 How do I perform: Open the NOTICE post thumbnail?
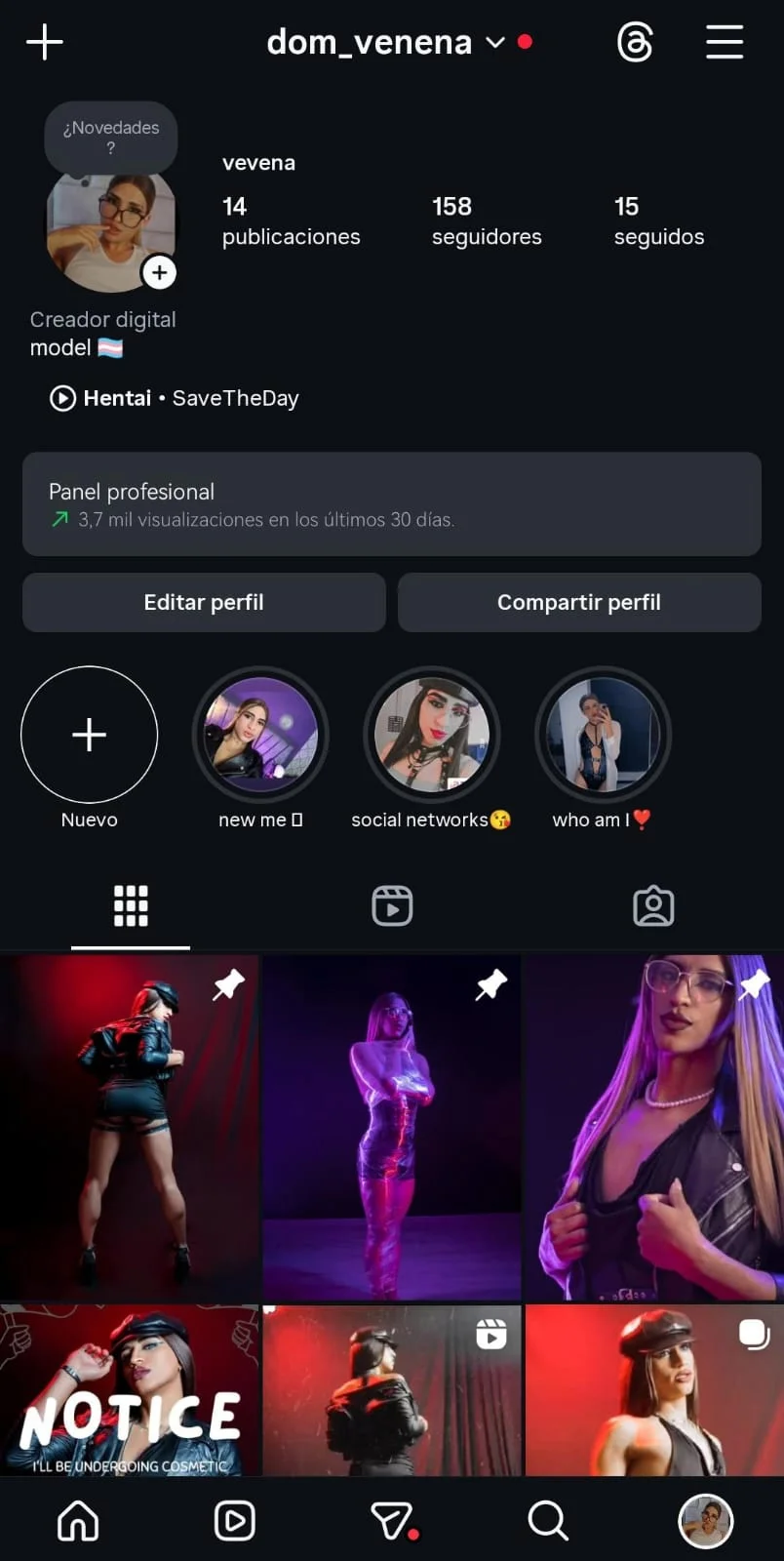click(129, 1389)
